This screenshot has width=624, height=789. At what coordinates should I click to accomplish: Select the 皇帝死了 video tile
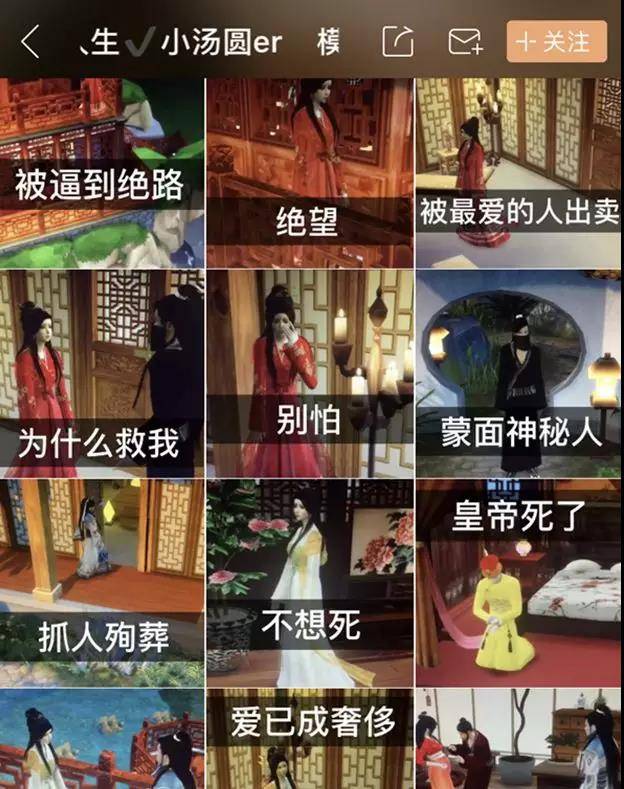519,582
